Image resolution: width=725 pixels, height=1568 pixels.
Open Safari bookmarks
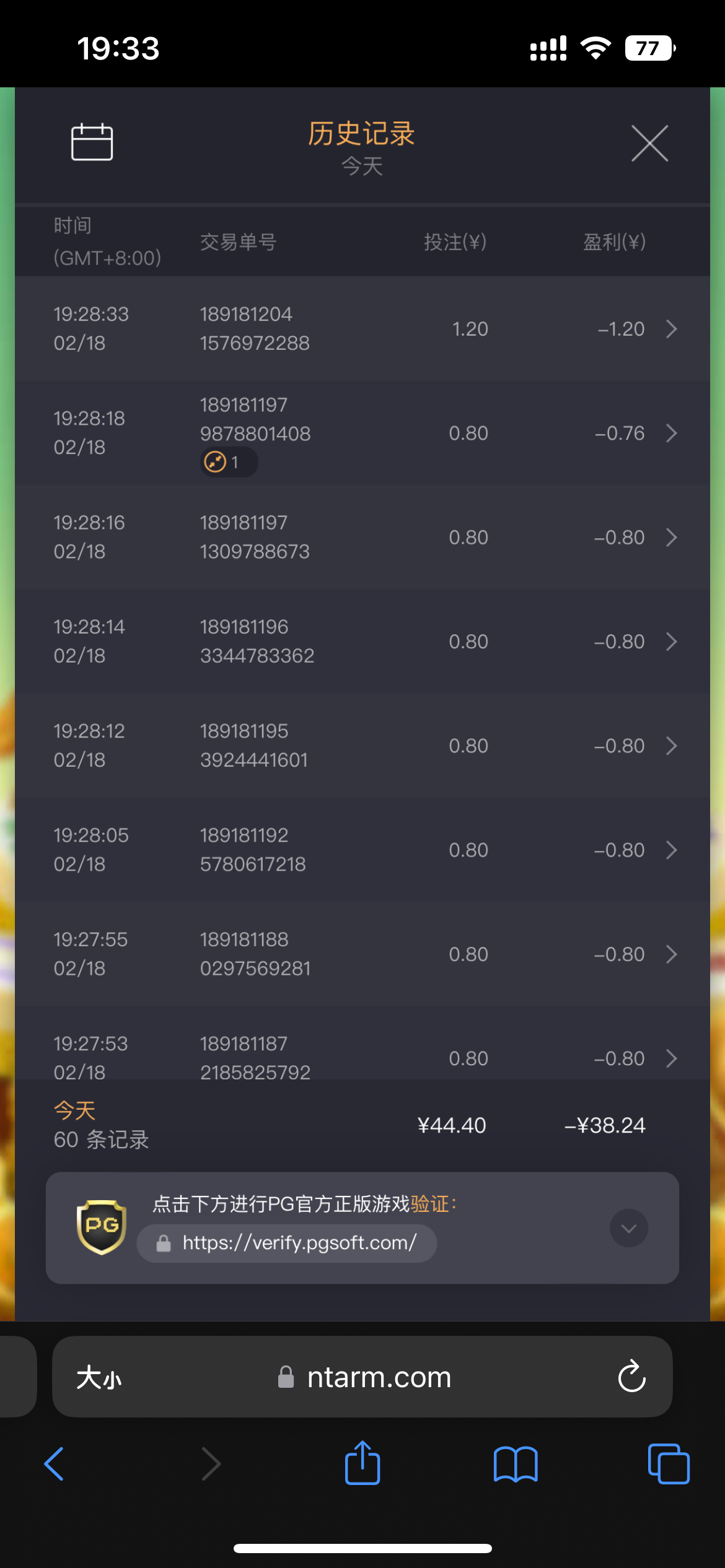(516, 1464)
